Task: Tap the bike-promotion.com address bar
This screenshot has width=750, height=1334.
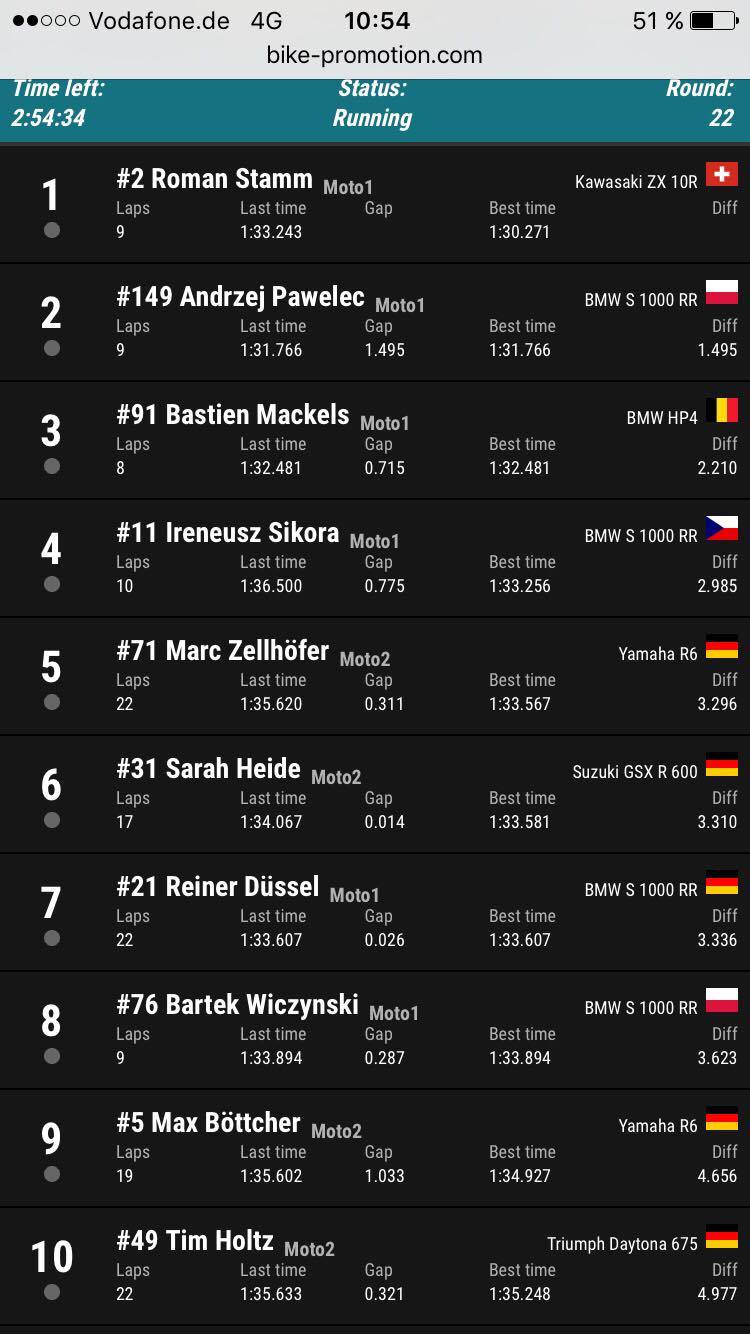Action: [374, 55]
